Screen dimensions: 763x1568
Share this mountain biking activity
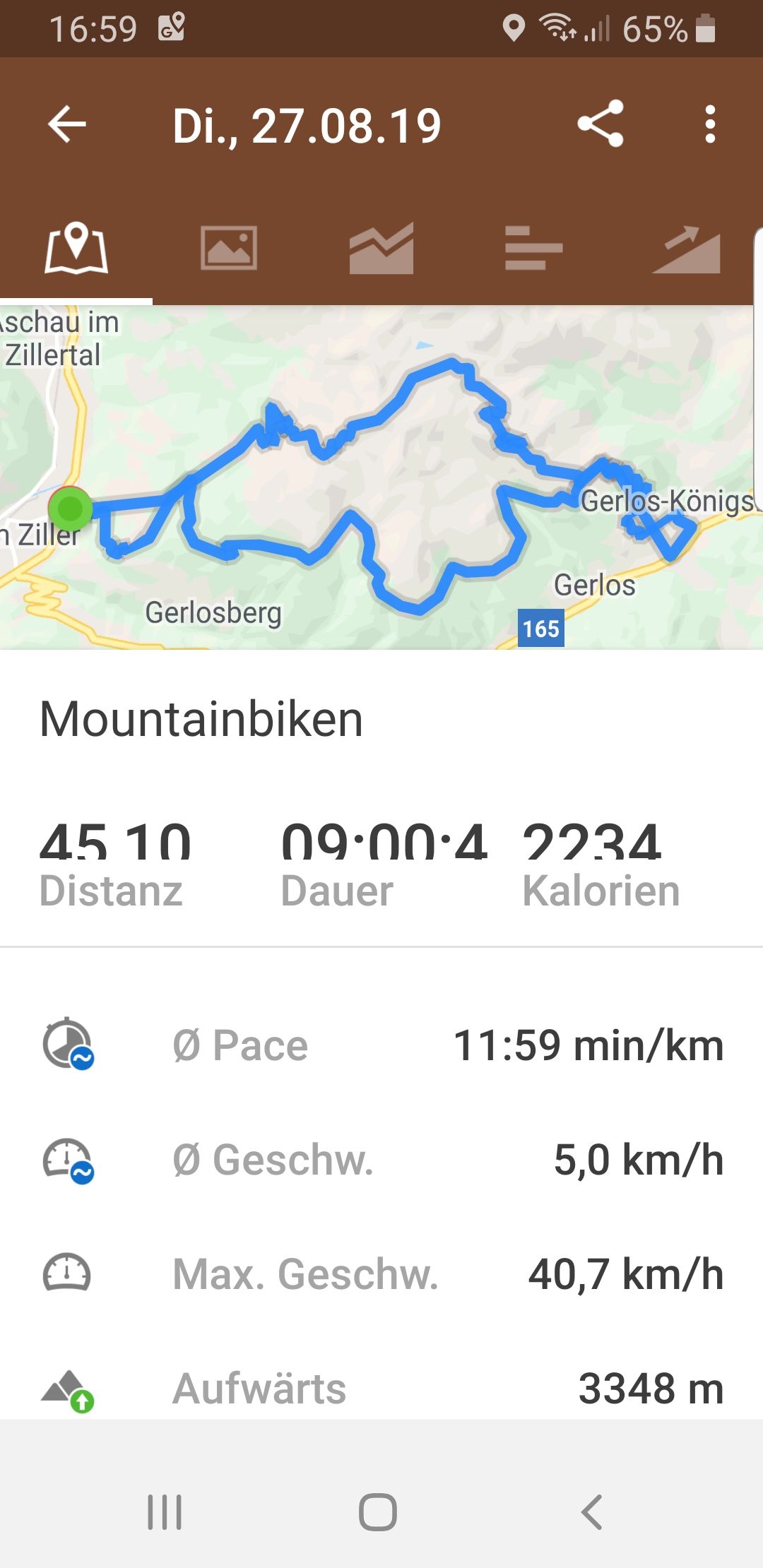(x=601, y=124)
